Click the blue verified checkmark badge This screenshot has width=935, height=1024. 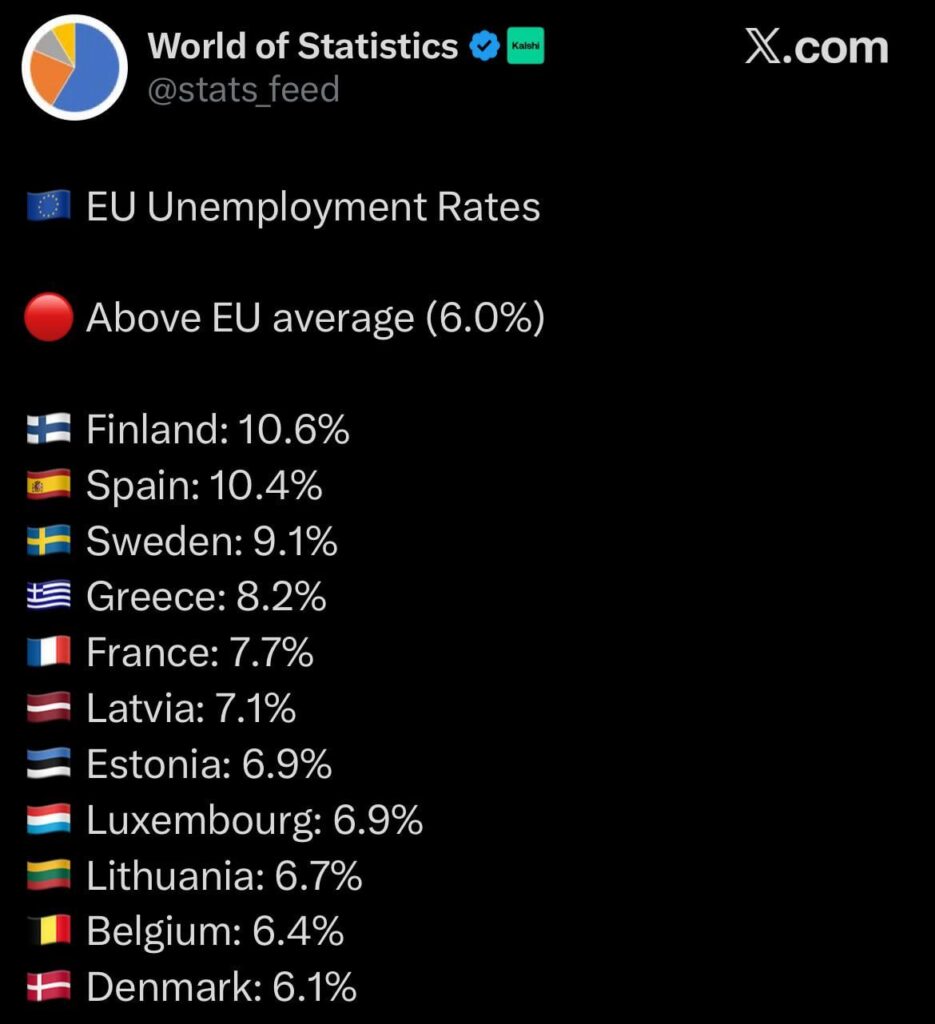click(483, 44)
